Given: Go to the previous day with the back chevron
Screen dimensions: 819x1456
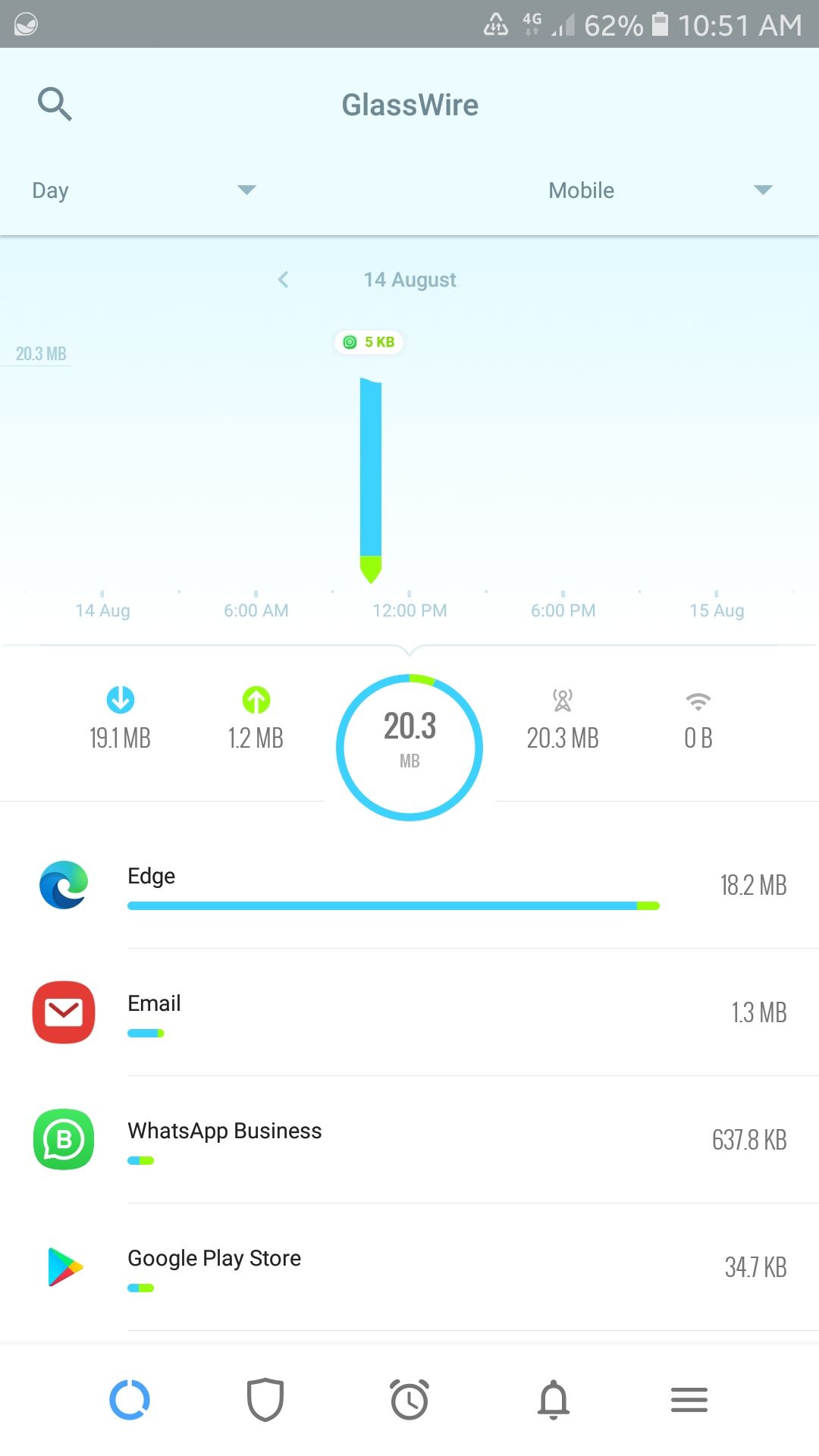Looking at the screenshot, I should pyautogui.click(x=283, y=279).
